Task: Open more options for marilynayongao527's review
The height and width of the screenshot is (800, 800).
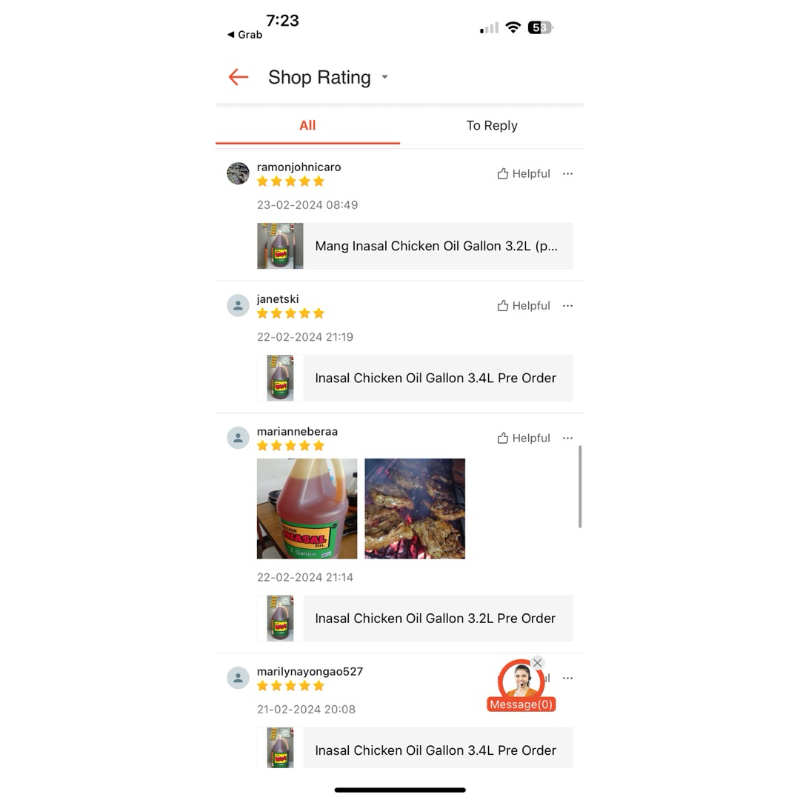Action: click(567, 678)
